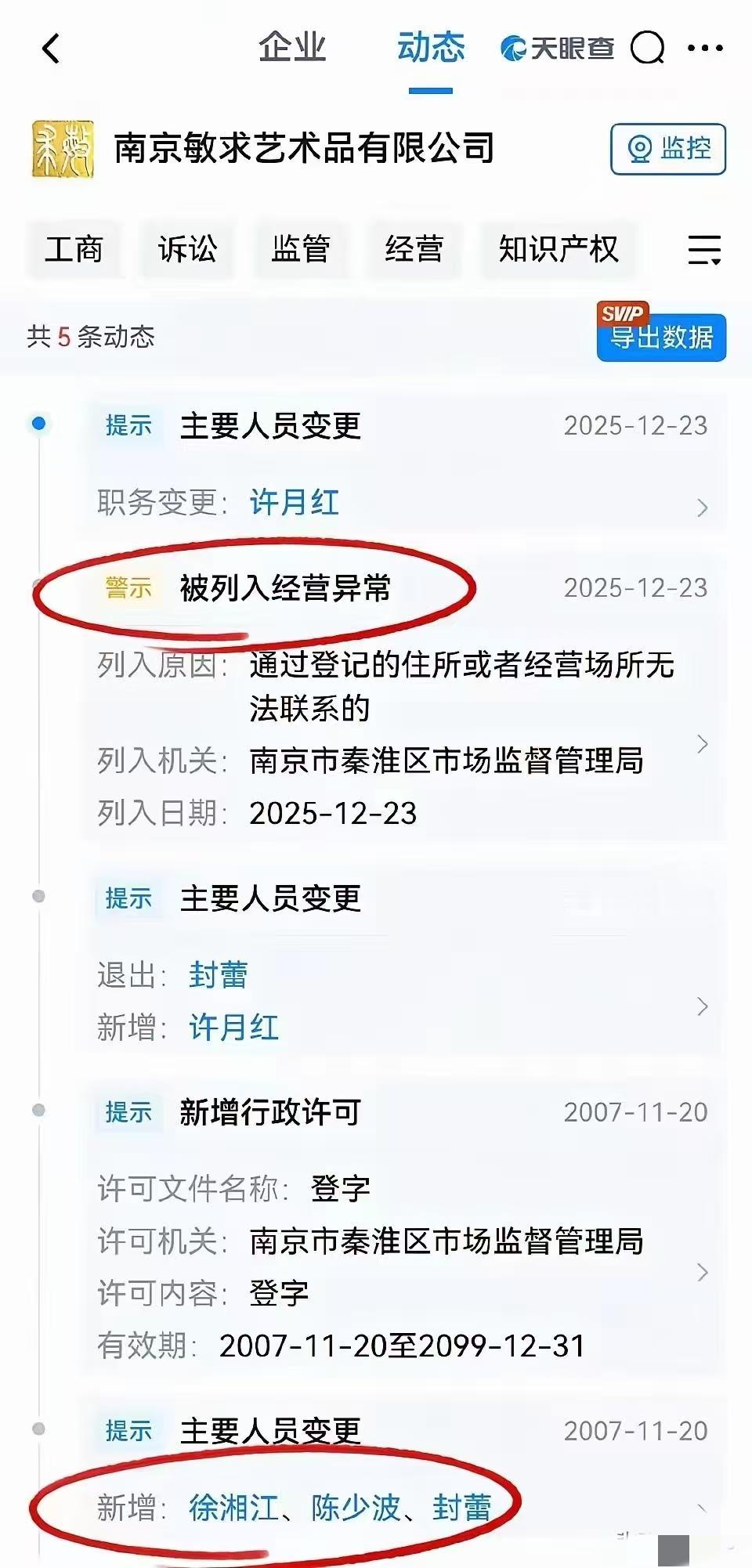The width and height of the screenshot is (752, 1568).
Task: Open the filter list icon
Action: [x=703, y=249]
